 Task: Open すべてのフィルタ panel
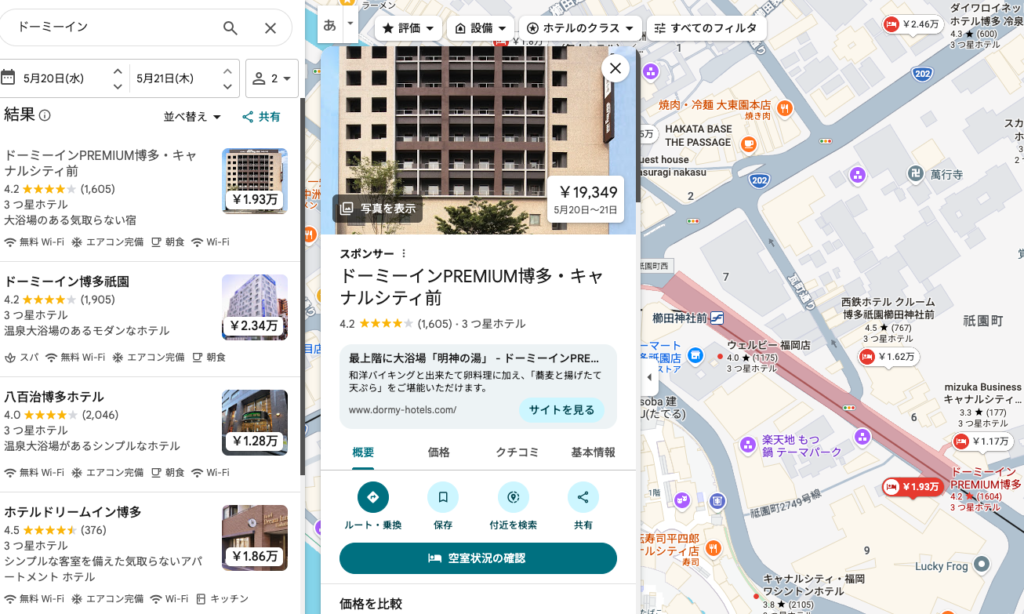(x=706, y=28)
